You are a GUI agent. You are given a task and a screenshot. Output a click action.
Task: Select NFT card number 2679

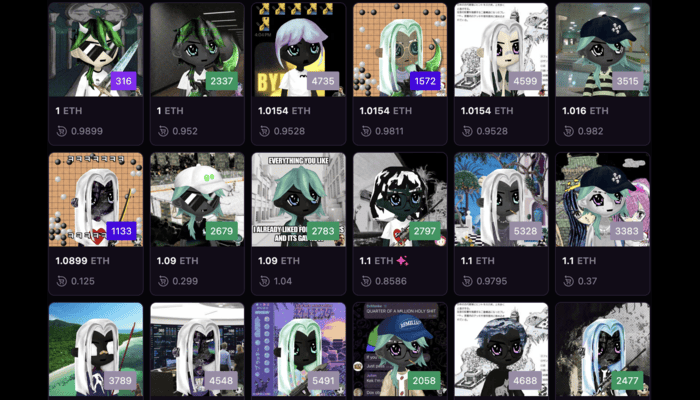pyautogui.click(x=197, y=198)
